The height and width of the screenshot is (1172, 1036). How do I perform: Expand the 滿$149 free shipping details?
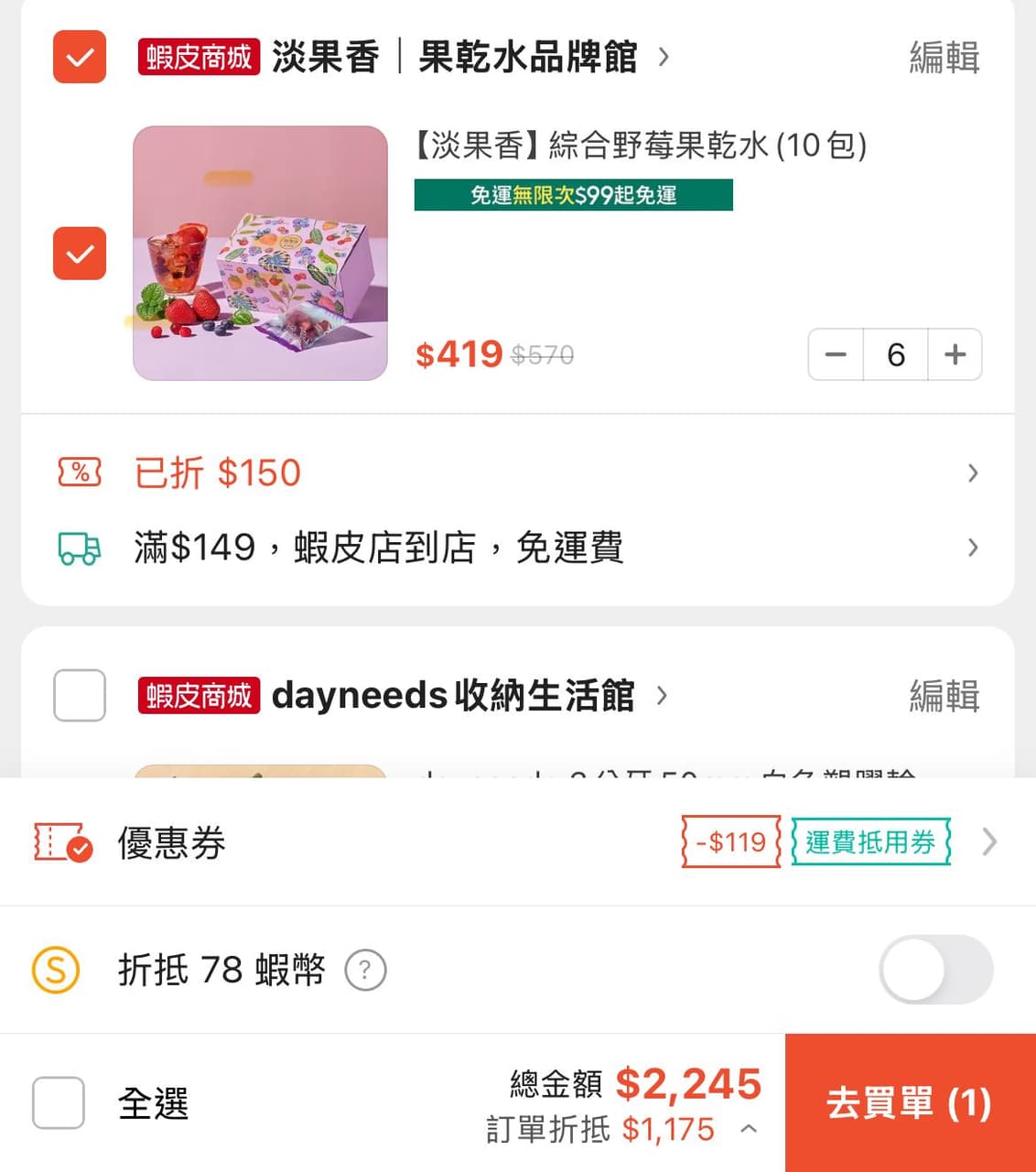click(972, 547)
